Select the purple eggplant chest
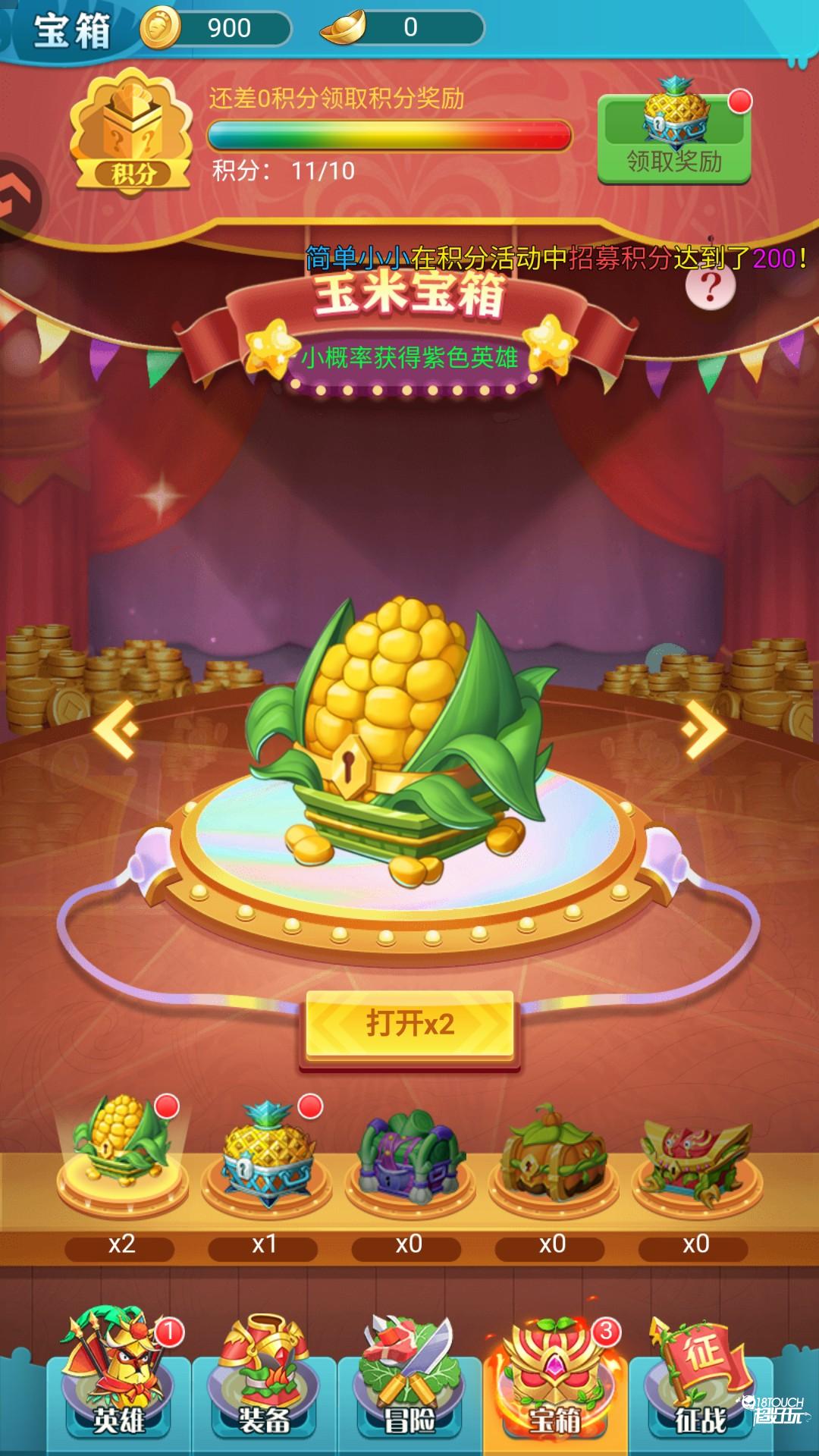The image size is (819, 1456). 409,1160
